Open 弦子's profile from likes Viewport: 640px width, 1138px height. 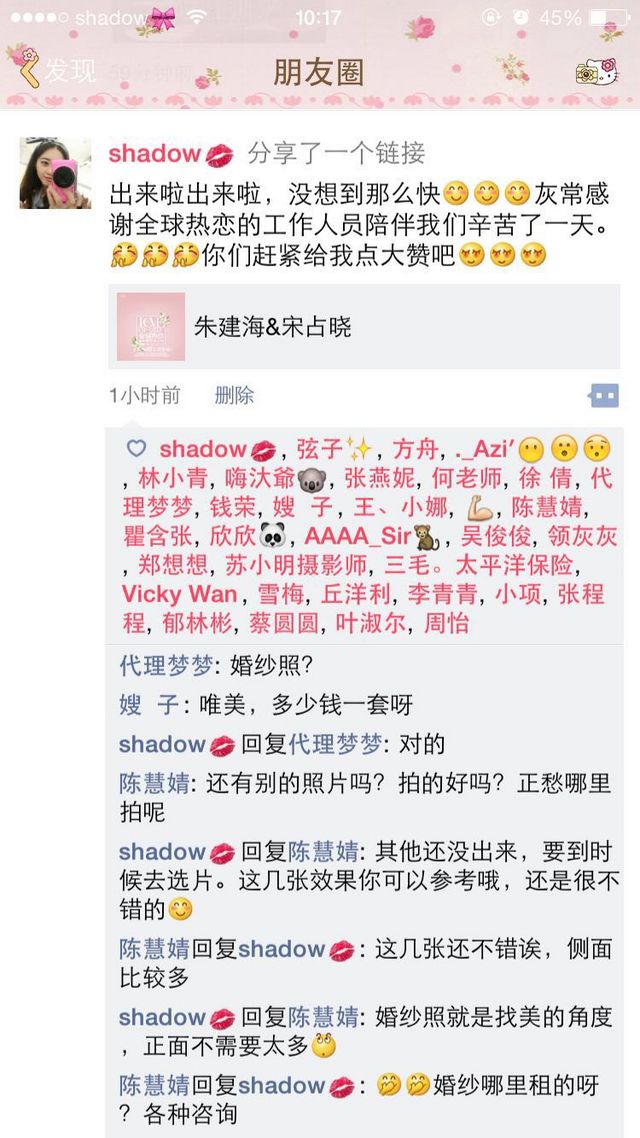point(320,449)
